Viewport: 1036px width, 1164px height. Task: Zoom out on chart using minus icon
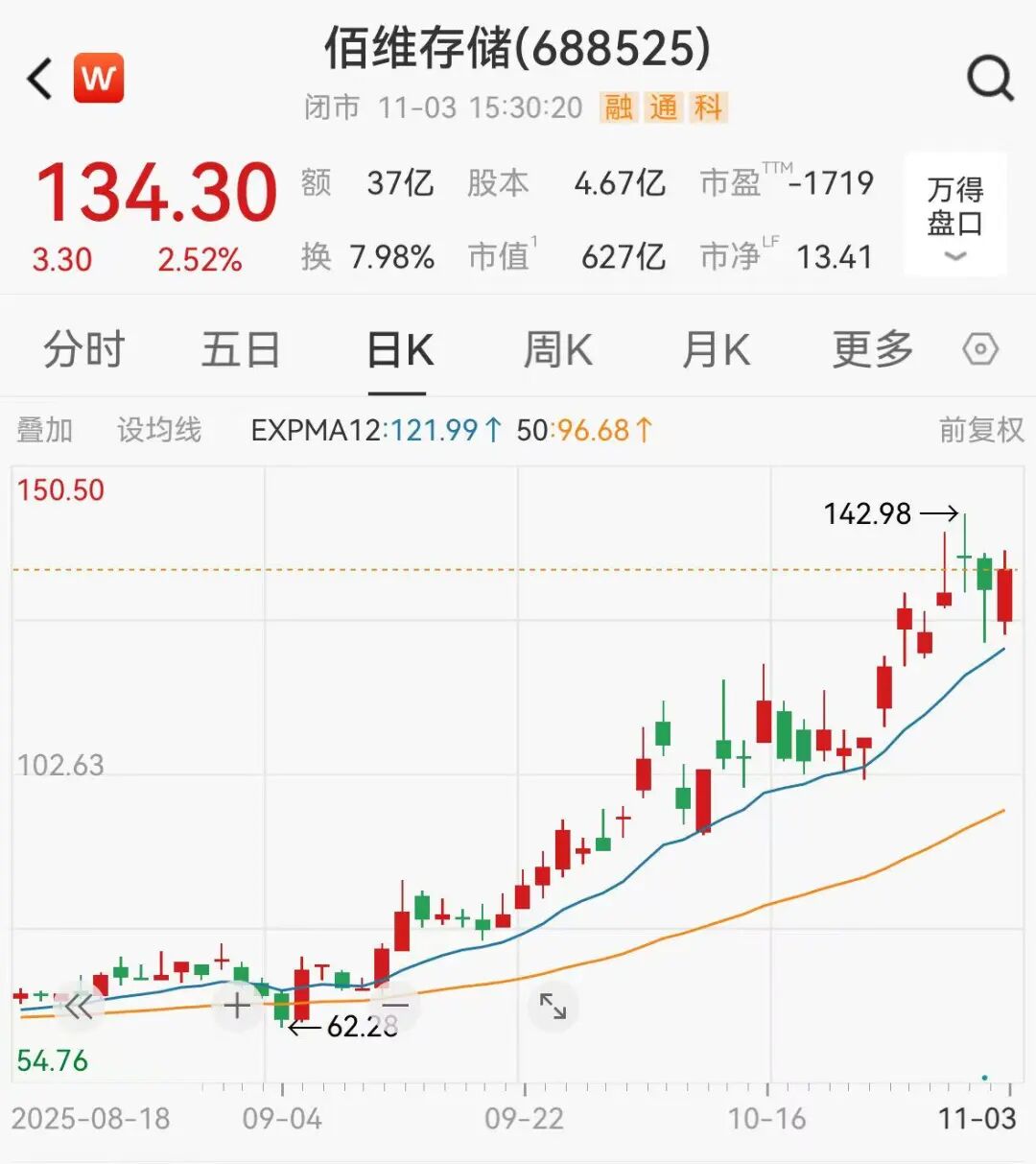(393, 1005)
